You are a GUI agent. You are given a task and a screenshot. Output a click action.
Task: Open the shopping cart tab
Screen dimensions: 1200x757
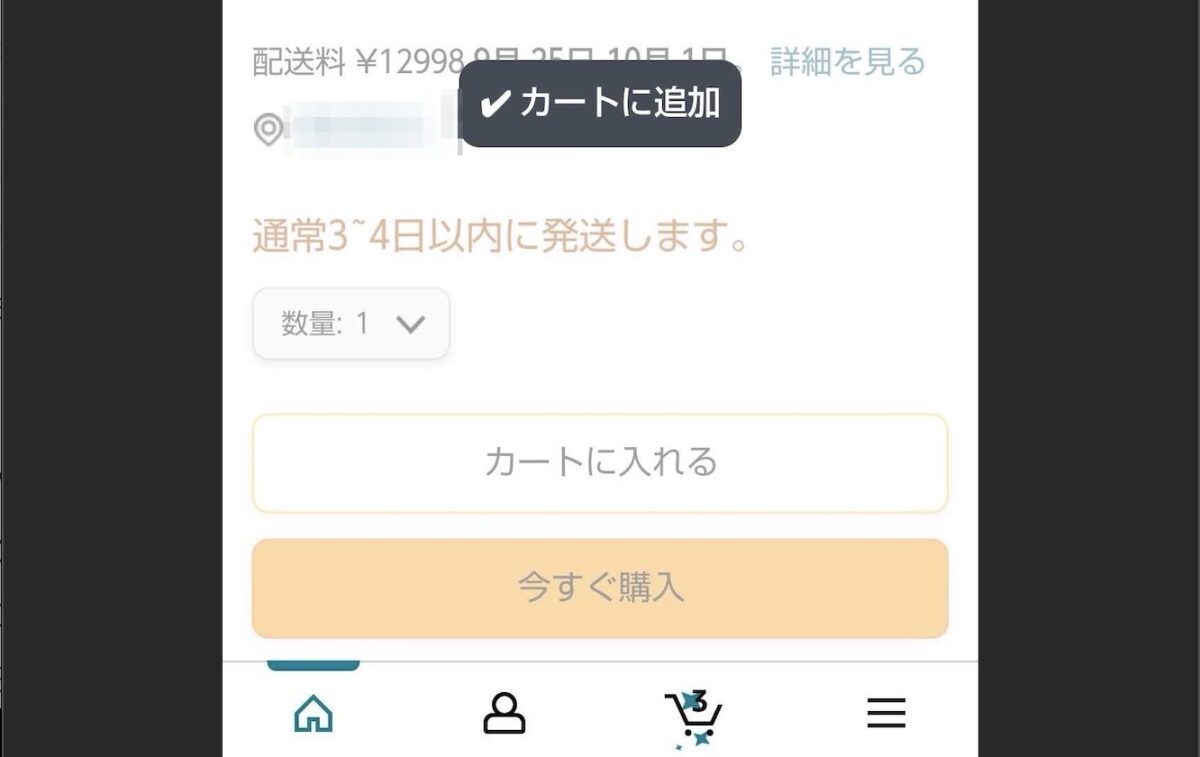pos(694,713)
